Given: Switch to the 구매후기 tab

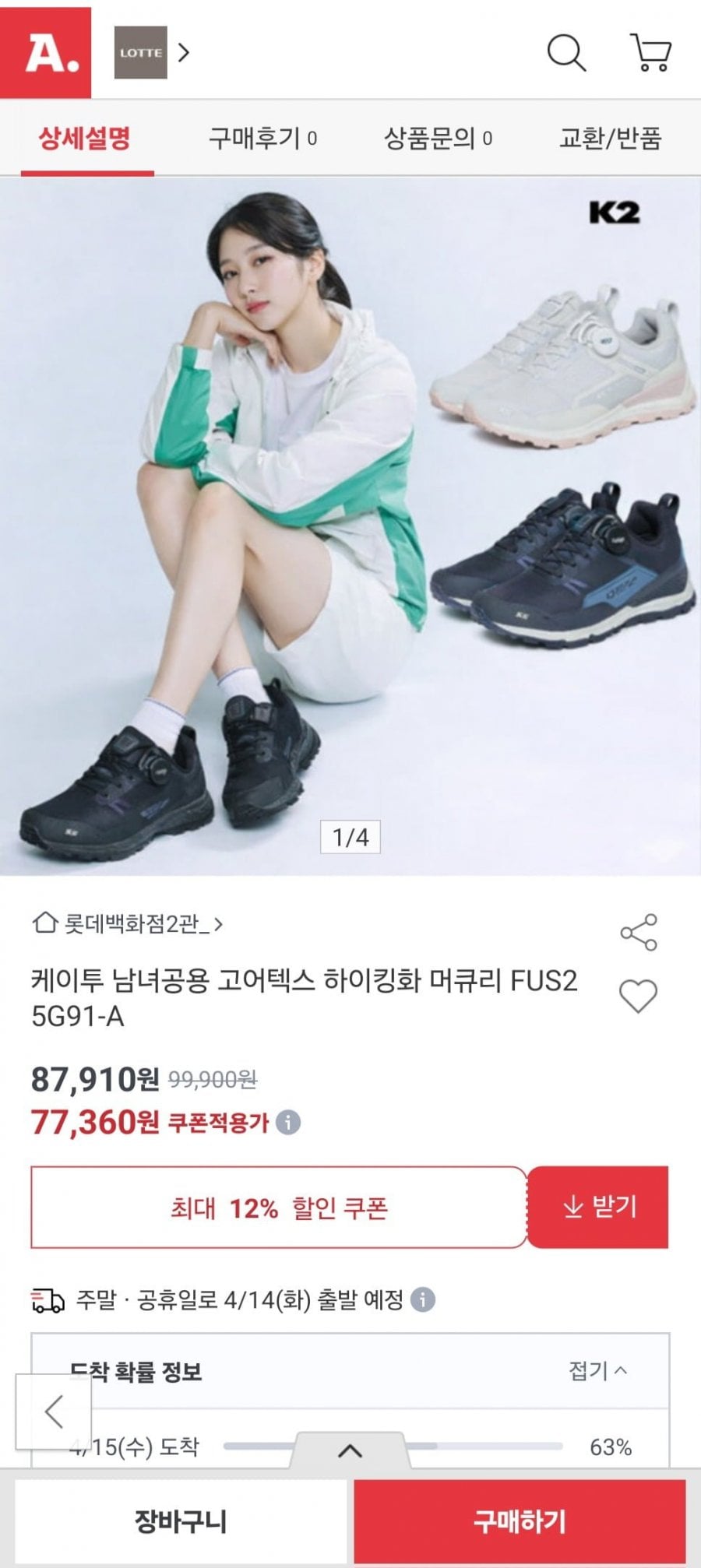Looking at the screenshot, I should coord(262,139).
